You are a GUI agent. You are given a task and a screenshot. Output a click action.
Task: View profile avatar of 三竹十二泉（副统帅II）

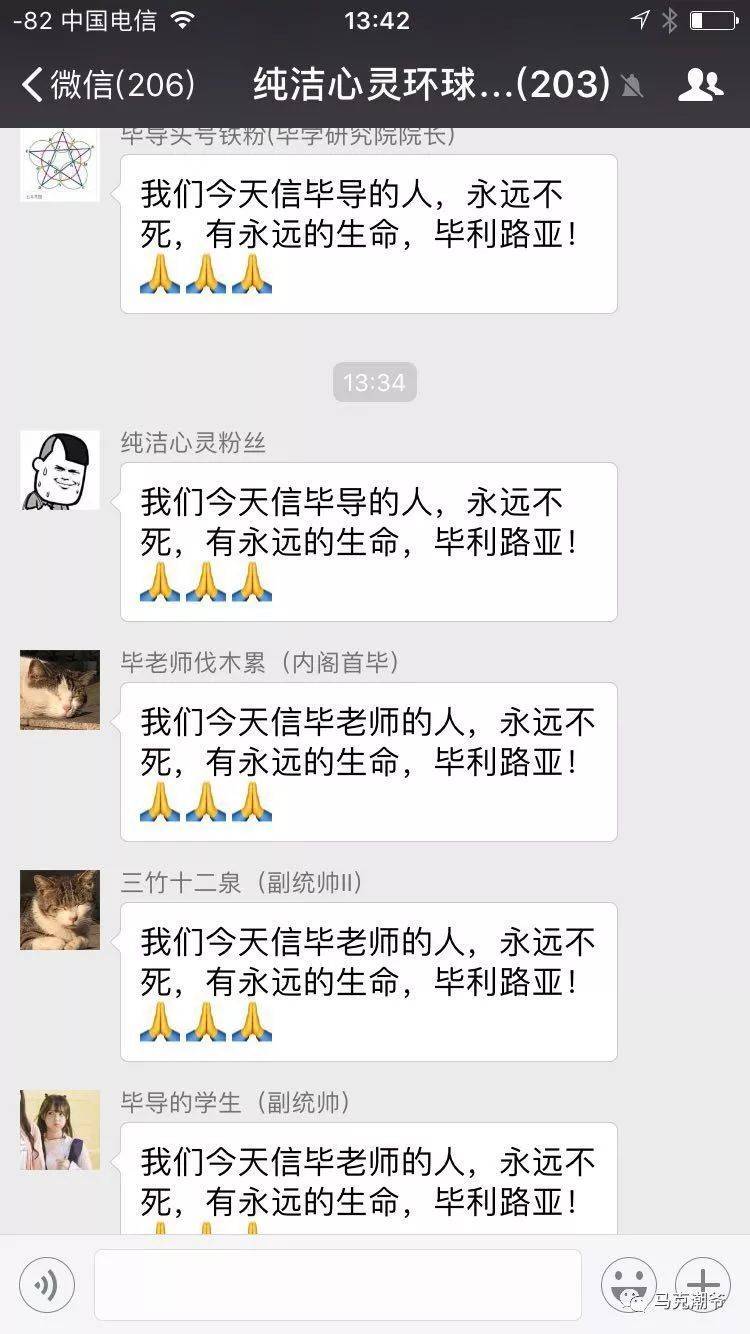tap(60, 910)
